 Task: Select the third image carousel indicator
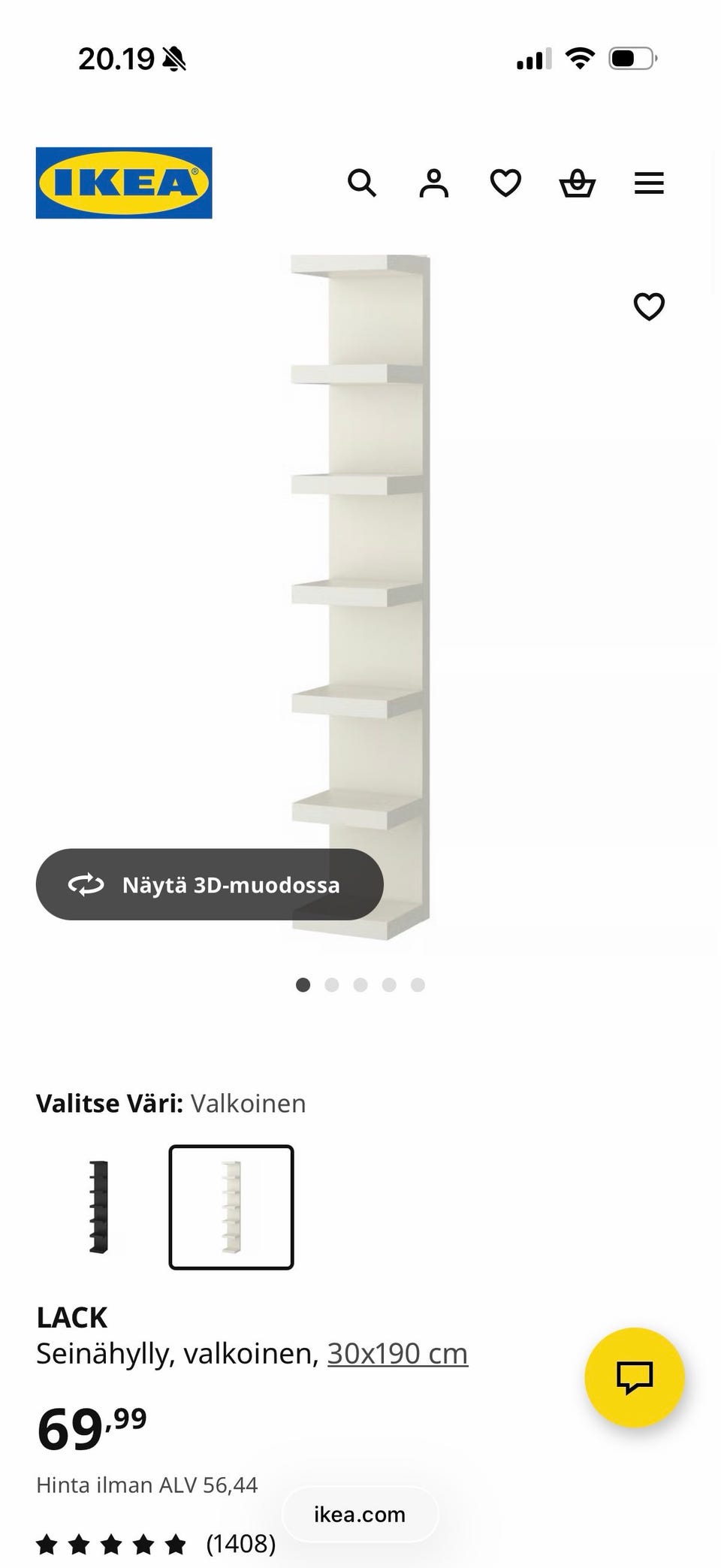coord(360,984)
